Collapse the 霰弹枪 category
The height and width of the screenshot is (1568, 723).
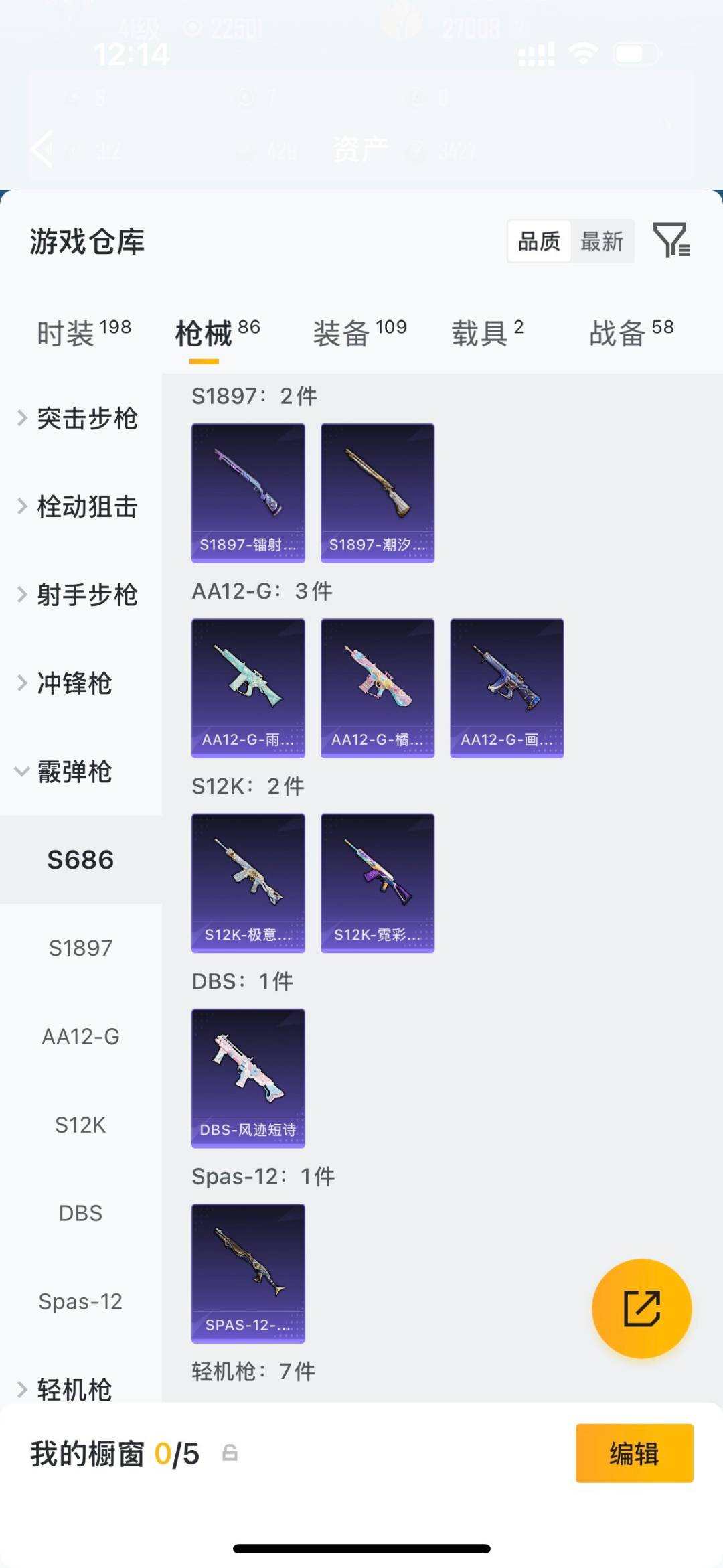tap(74, 772)
